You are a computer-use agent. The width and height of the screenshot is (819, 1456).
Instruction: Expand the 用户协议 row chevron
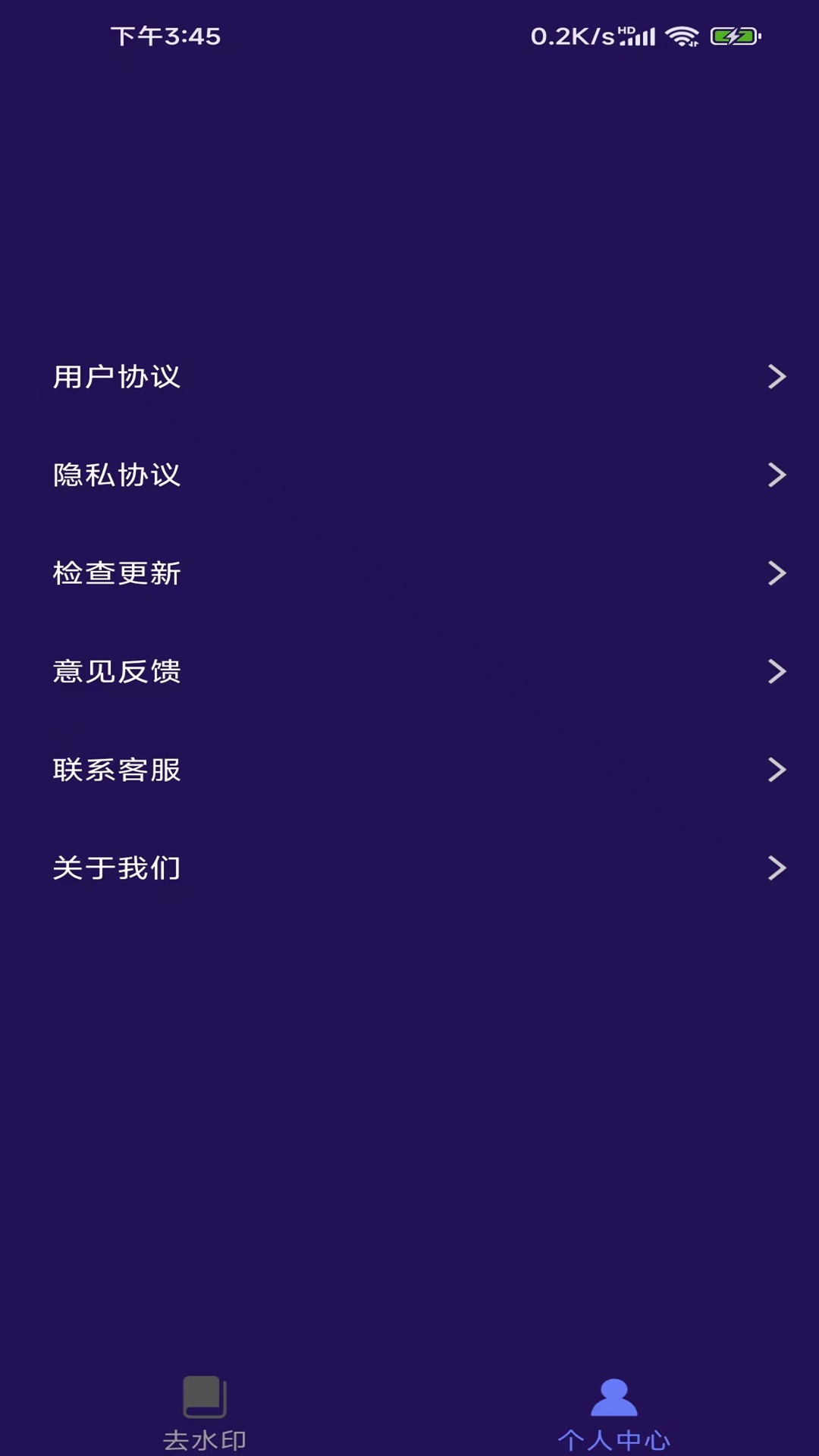click(774, 377)
